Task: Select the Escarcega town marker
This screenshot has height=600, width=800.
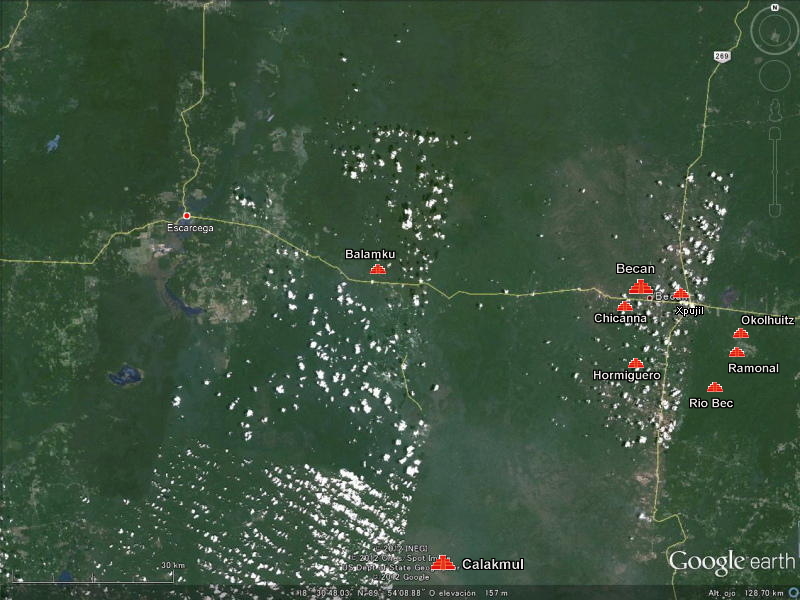Action: 186,216
